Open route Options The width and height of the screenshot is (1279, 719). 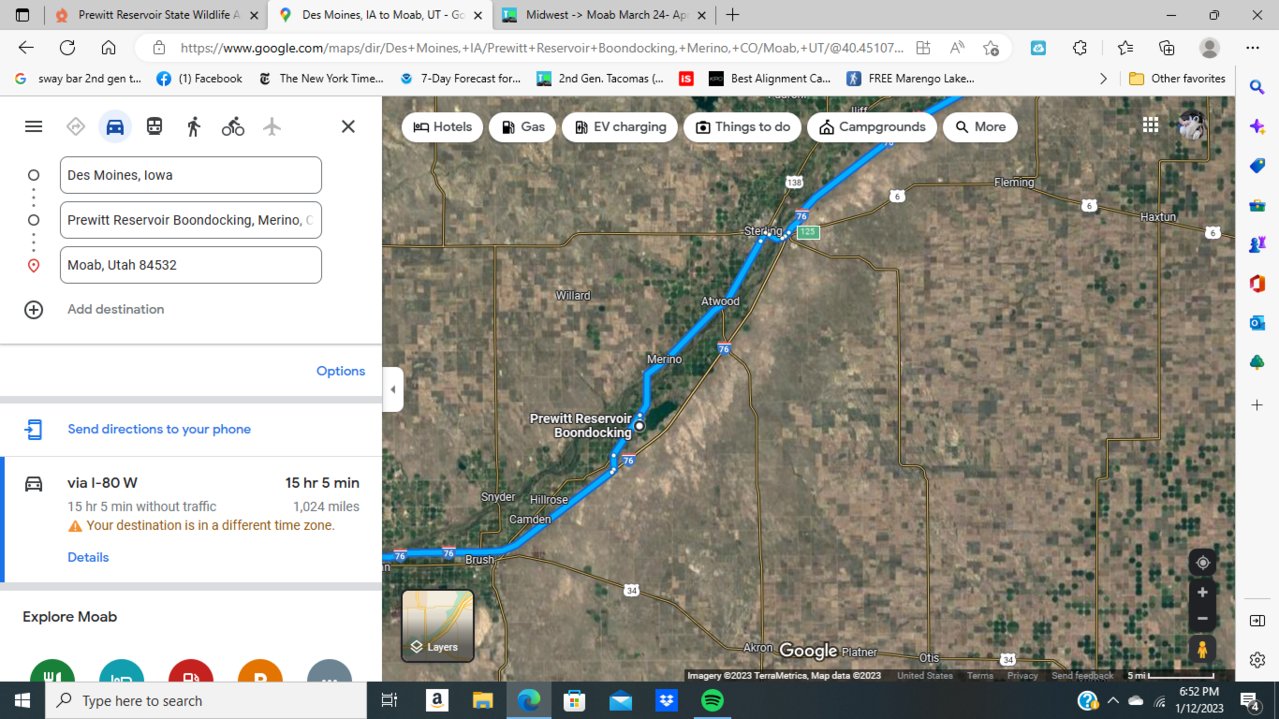[x=340, y=371]
